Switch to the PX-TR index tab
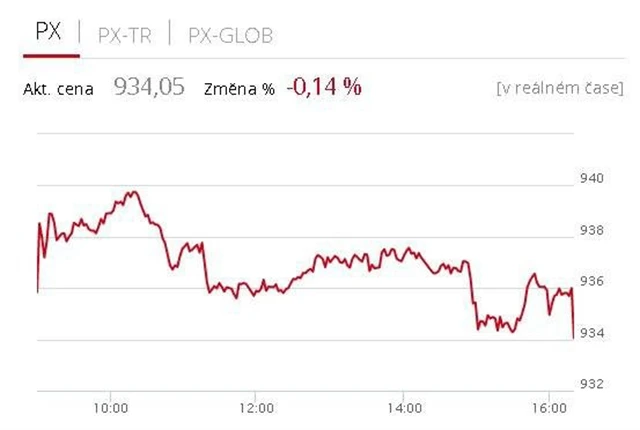 (124, 35)
